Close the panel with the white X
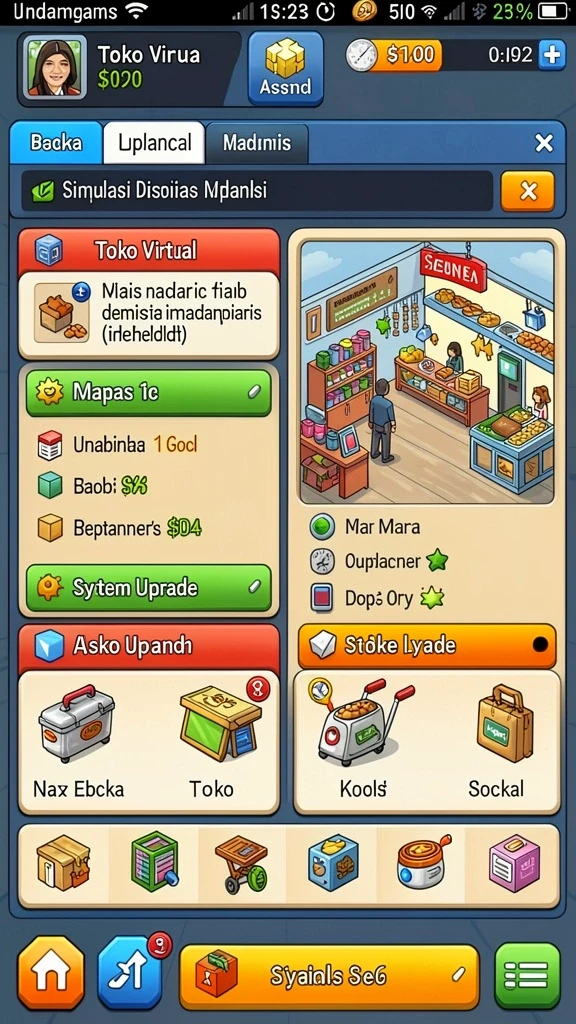The image size is (576, 1024). pyautogui.click(x=543, y=143)
